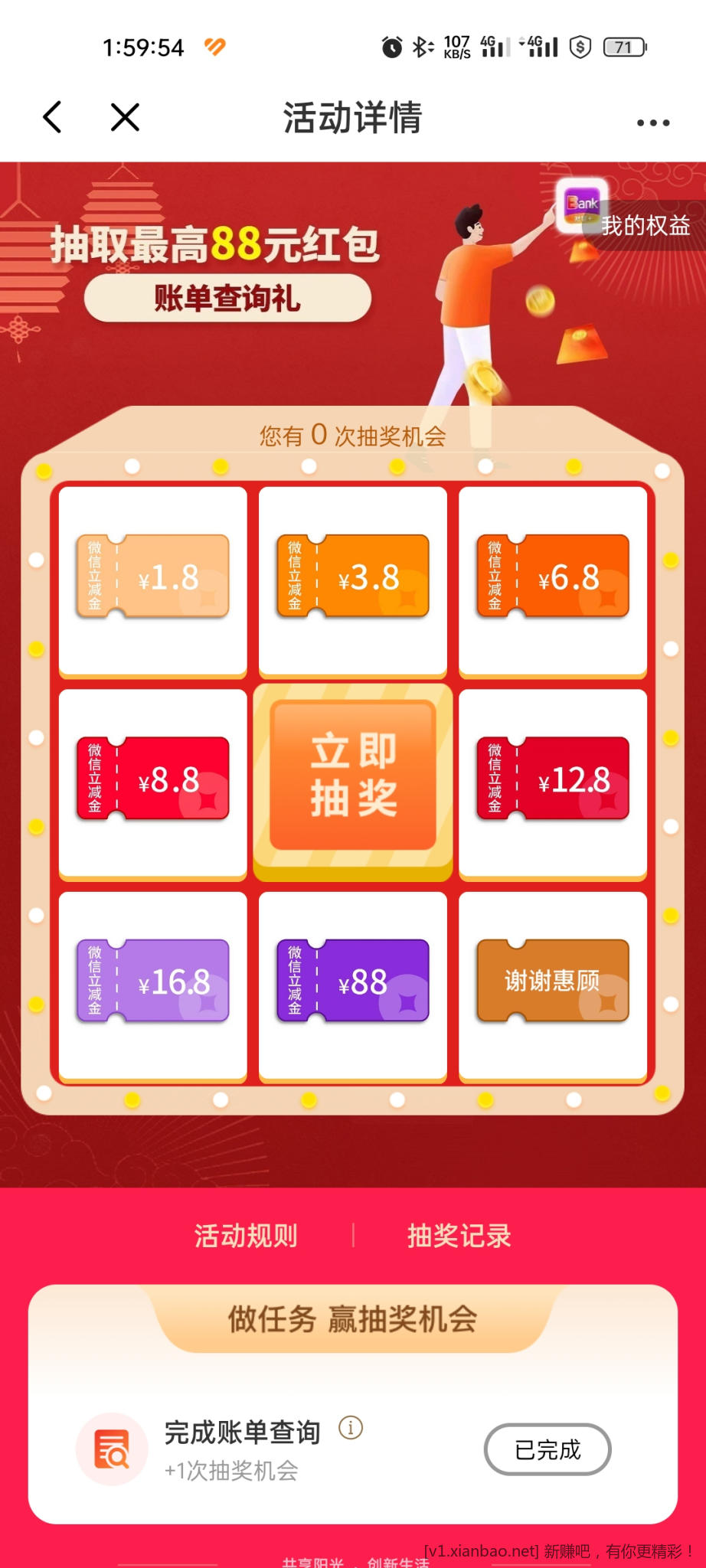The image size is (706, 1568).
Task: Tap 立即抽奖 to draw a prize
Action: tap(353, 776)
